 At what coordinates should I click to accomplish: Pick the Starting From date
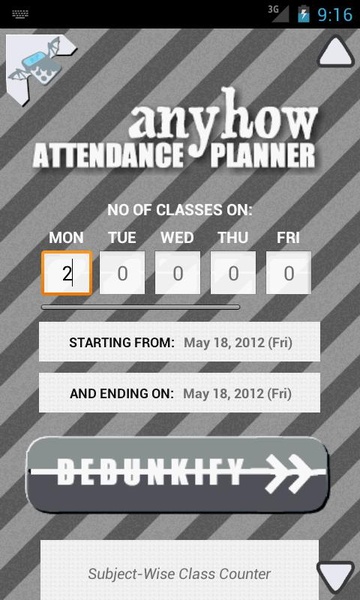click(x=179, y=342)
